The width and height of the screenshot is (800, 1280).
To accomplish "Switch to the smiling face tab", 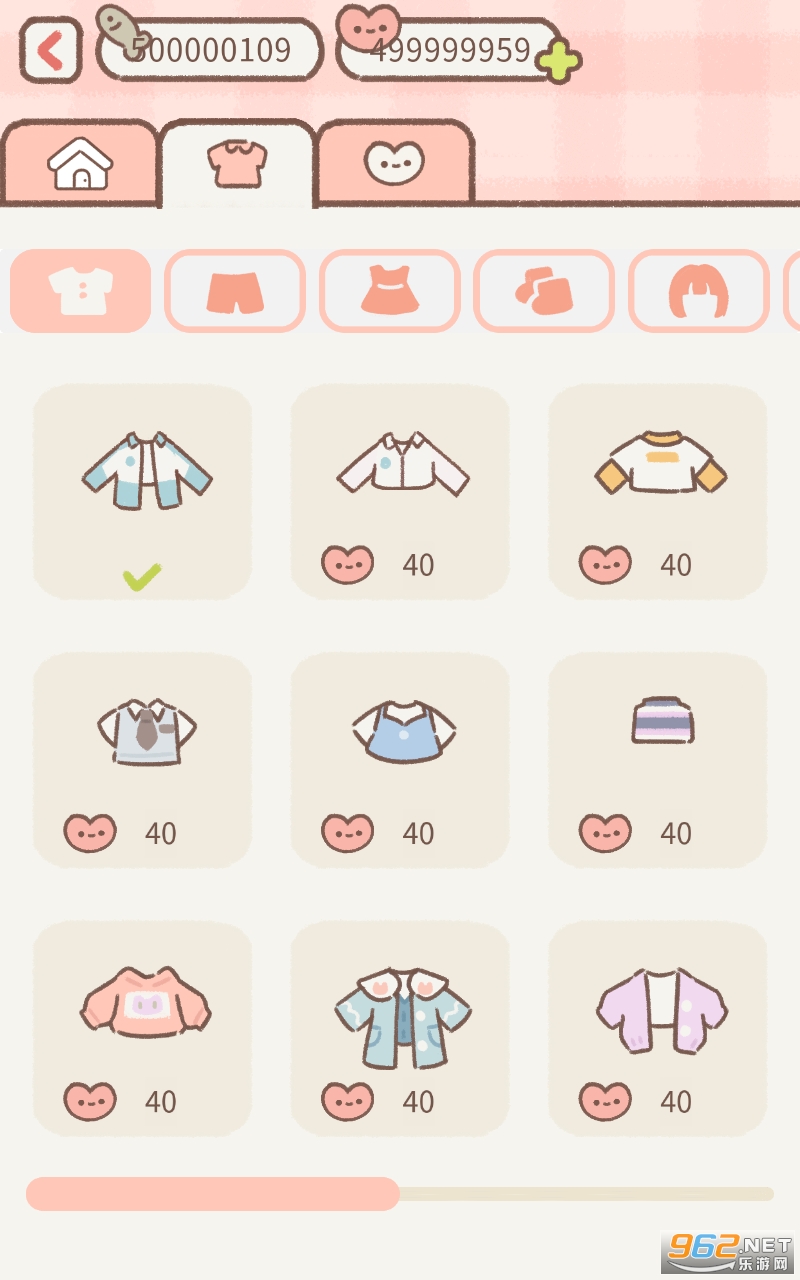I will [394, 163].
